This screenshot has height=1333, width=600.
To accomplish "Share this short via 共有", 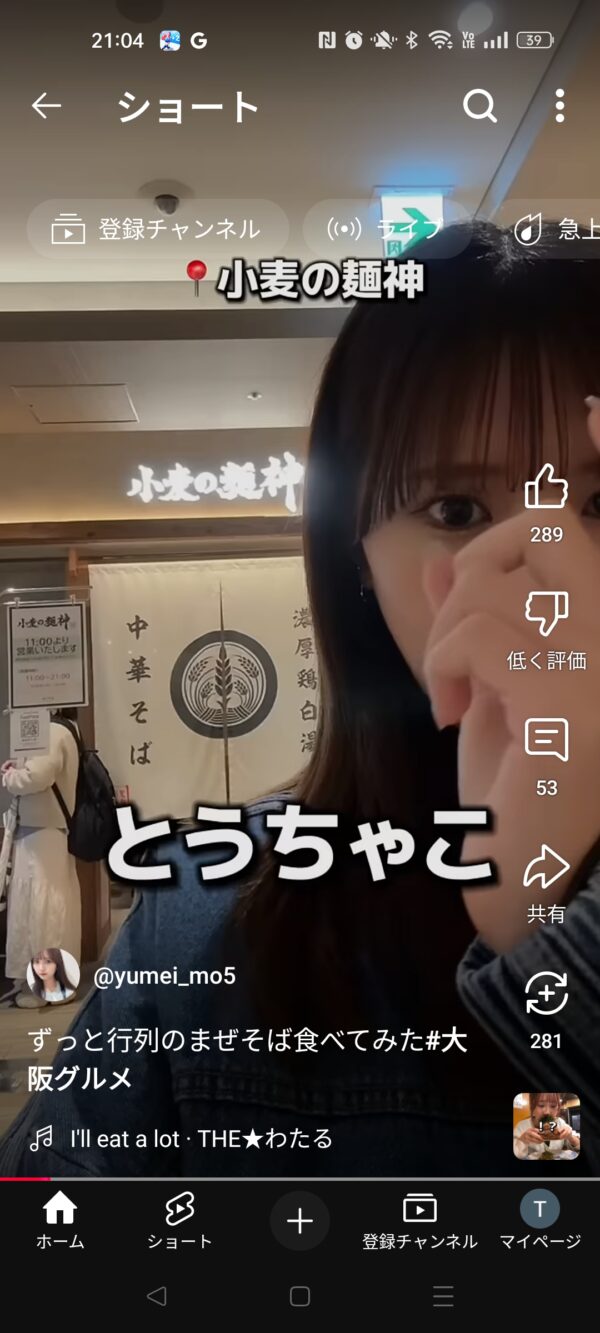I will click(x=546, y=868).
